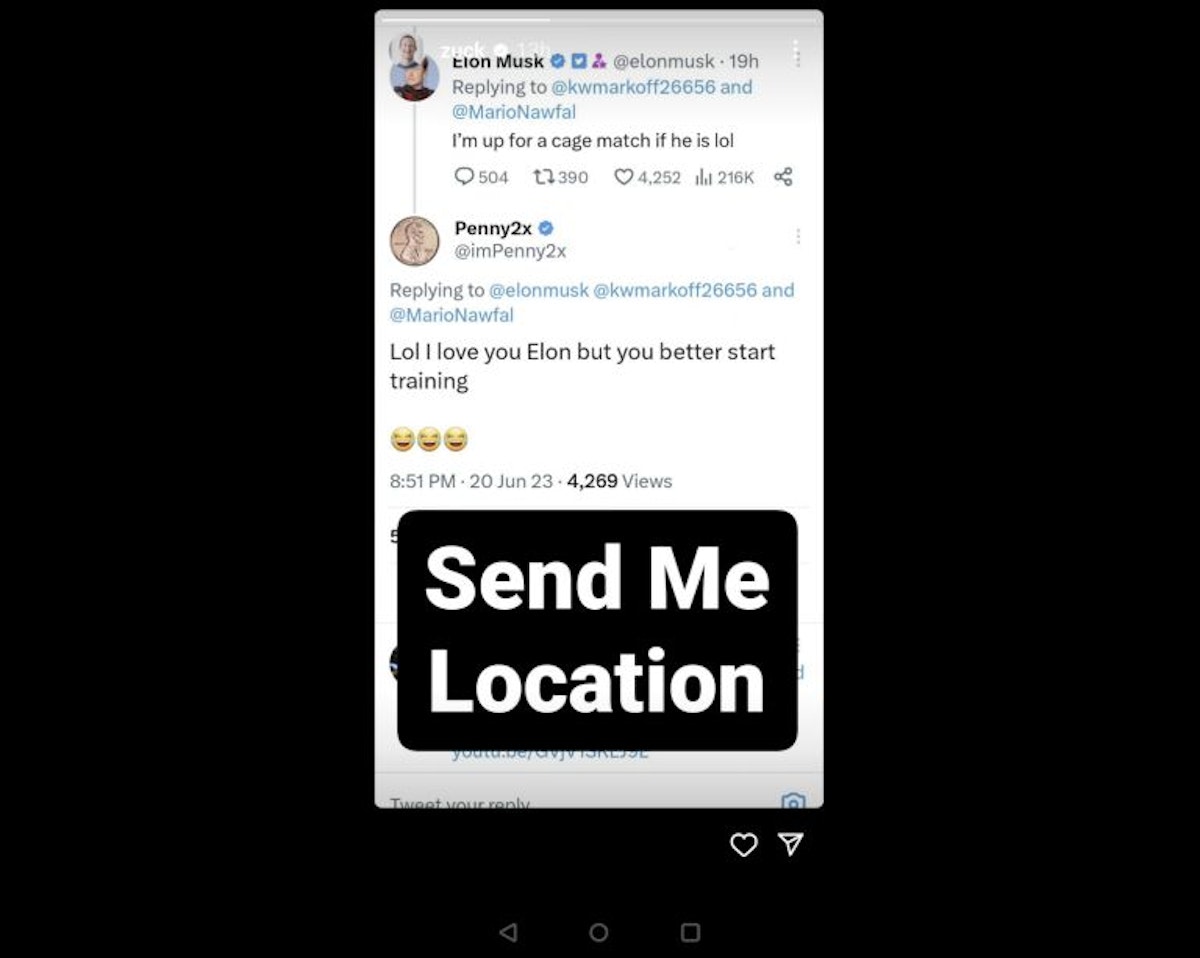Go to the home screen

[599, 932]
